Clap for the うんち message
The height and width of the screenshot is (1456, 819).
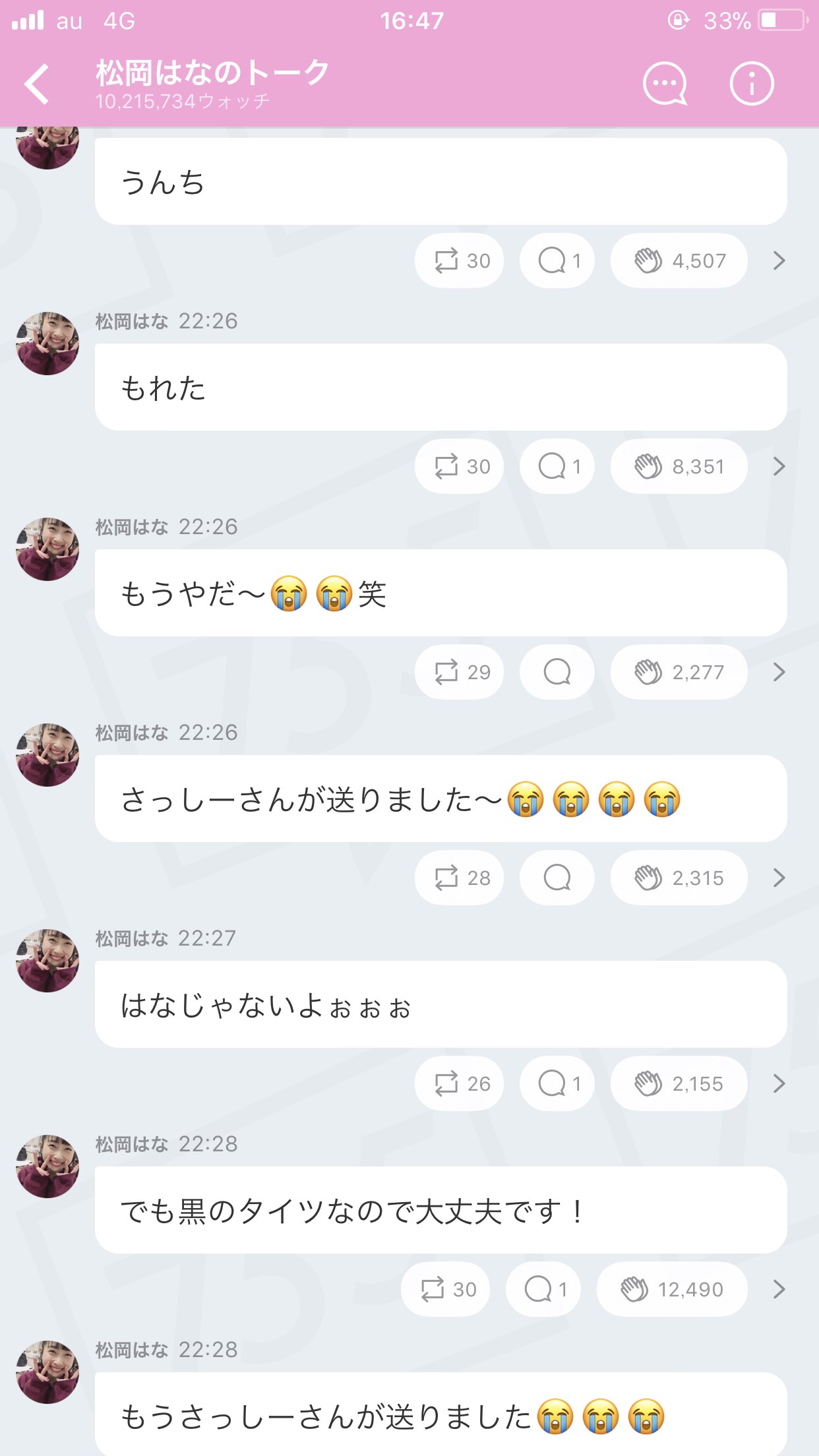click(679, 260)
